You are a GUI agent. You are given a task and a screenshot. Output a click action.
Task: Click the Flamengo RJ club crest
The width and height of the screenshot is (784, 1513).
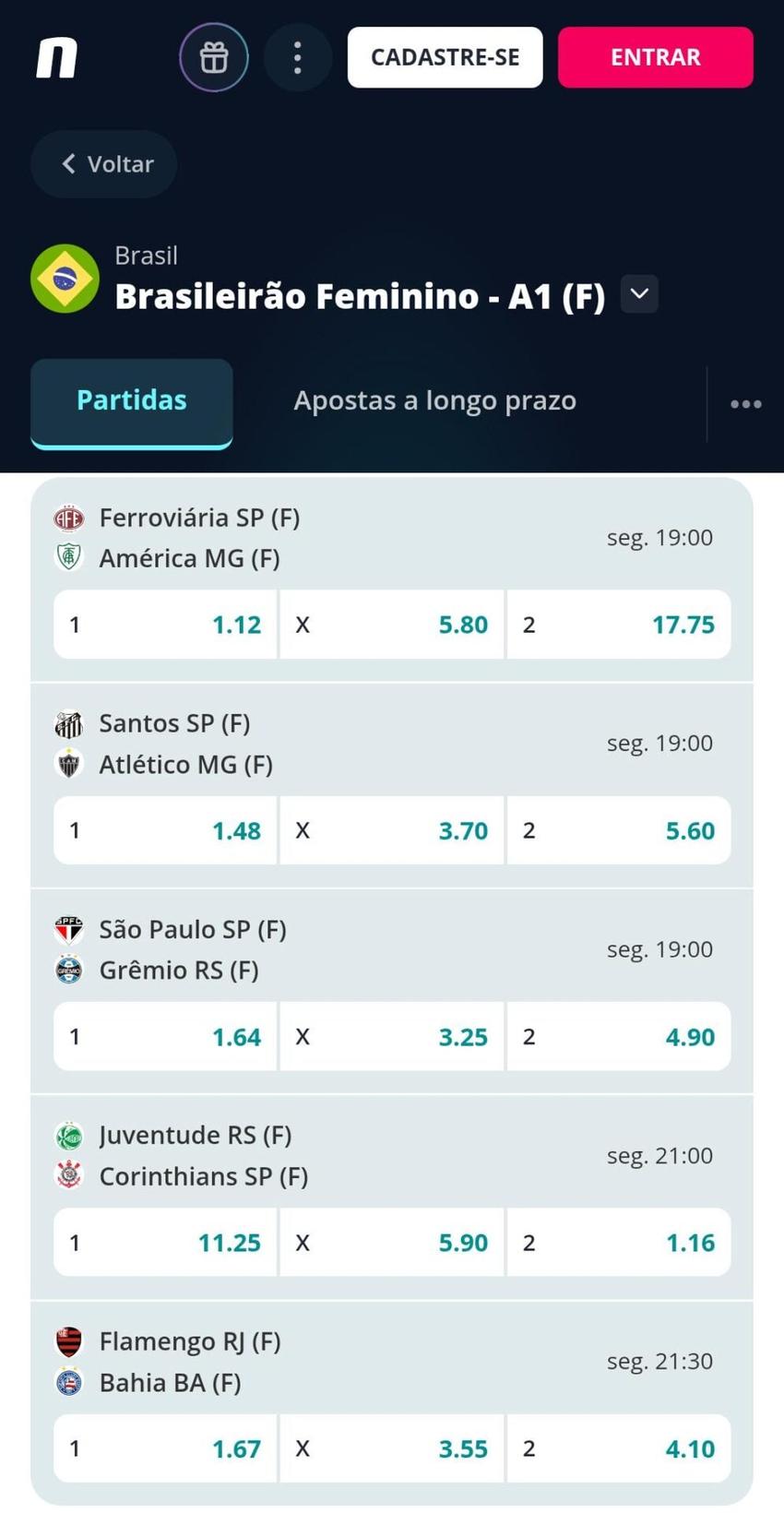69,1341
